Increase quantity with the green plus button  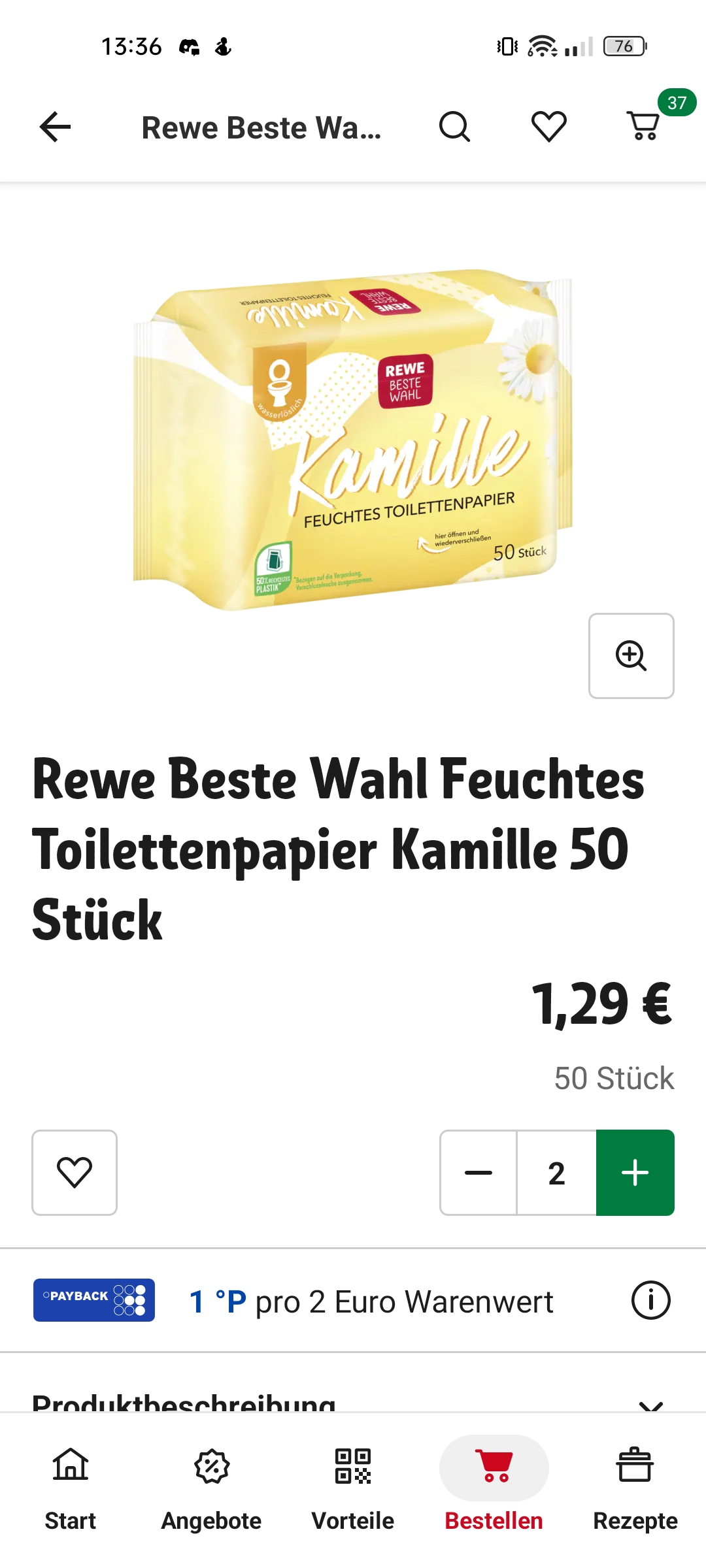tap(635, 1173)
